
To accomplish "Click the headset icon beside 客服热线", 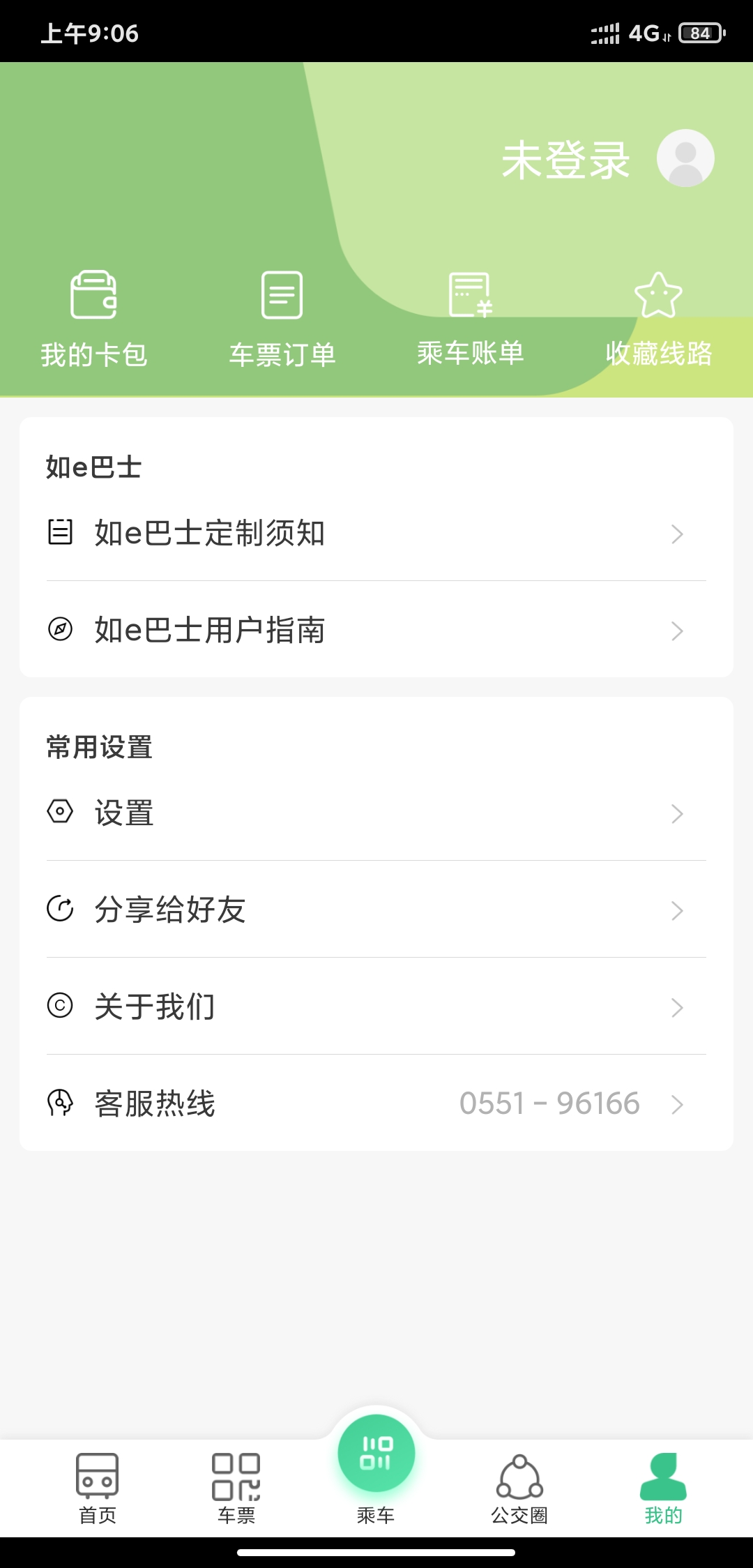I will tap(61, 1103).
